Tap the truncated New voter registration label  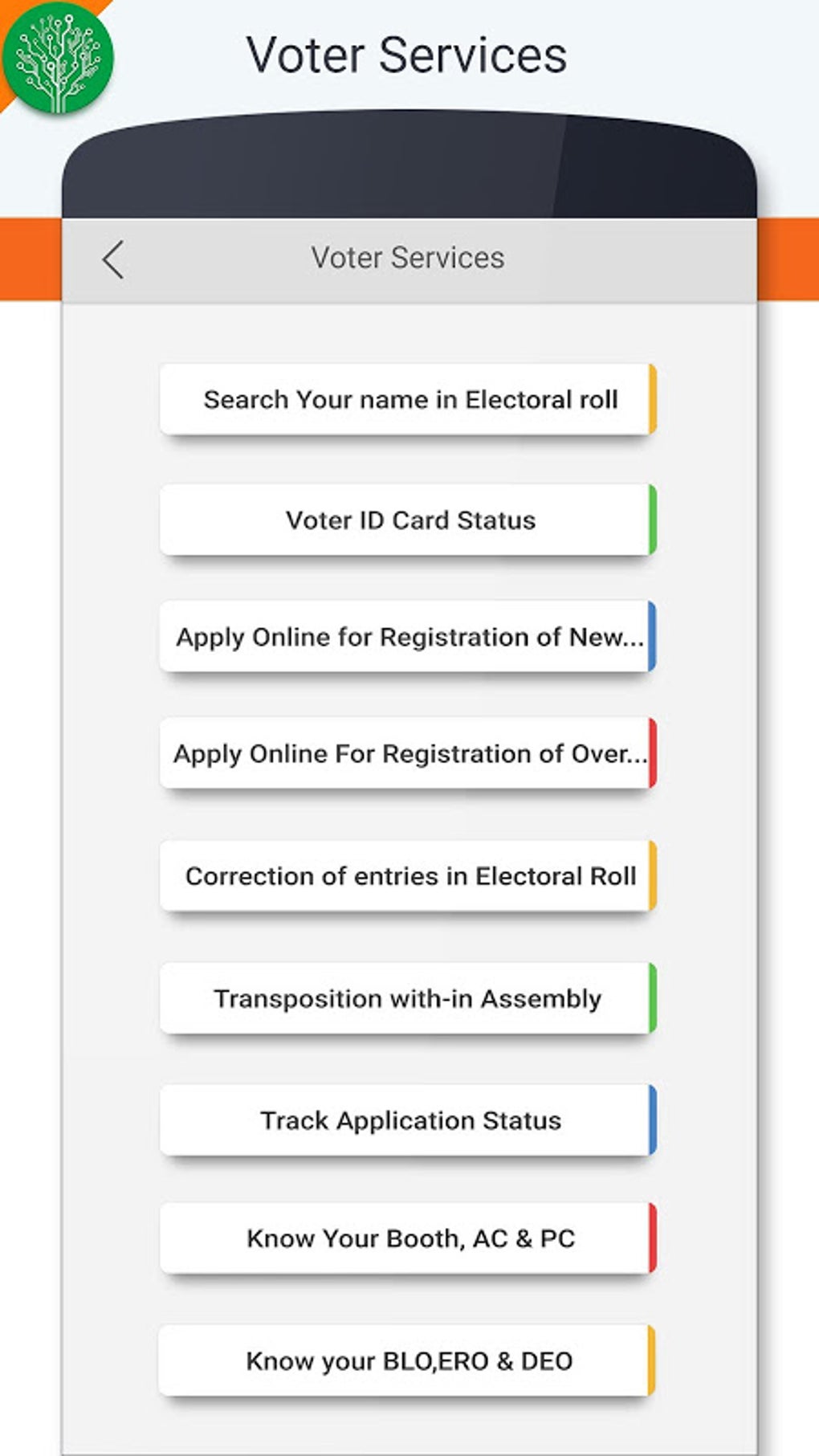pos(405,637)
